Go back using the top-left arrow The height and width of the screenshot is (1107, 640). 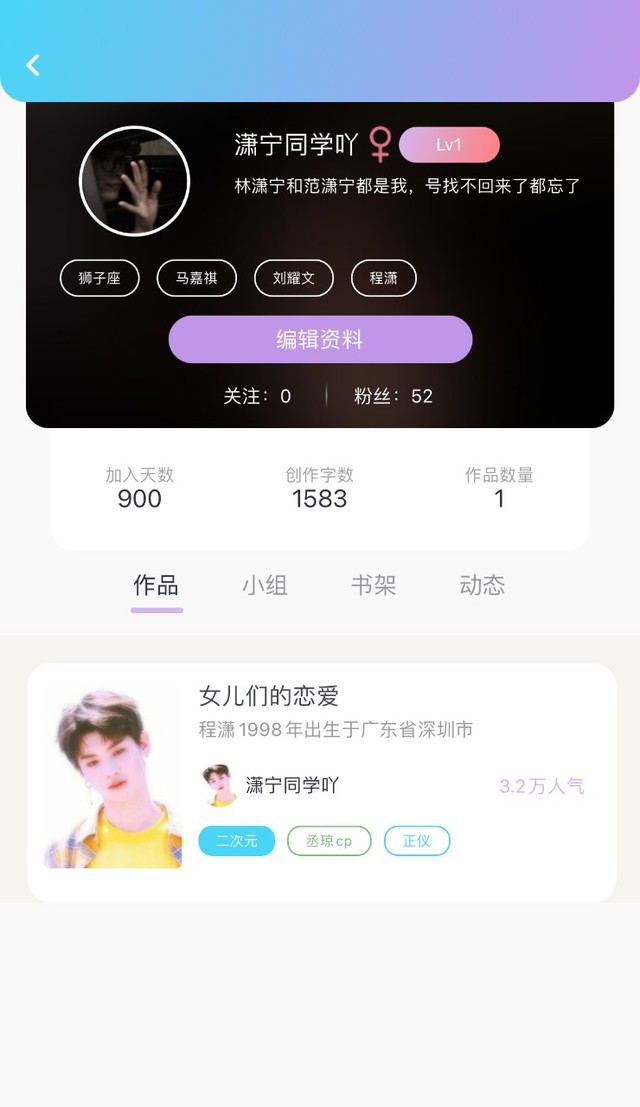pyautogui.click(x=33, y=65)
